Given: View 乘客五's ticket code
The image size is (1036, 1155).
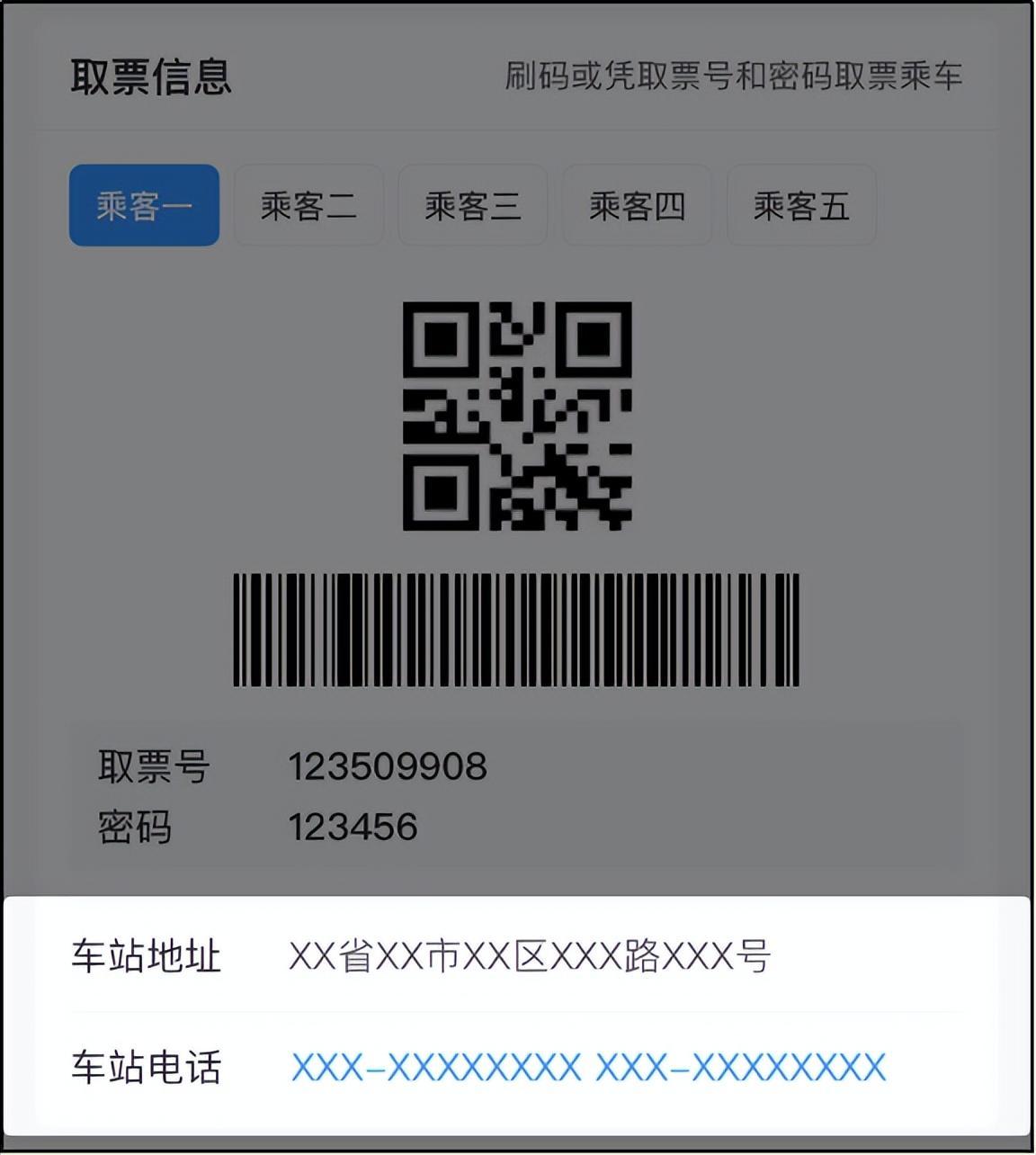Looking at the screenshot, I should (800, 205).
